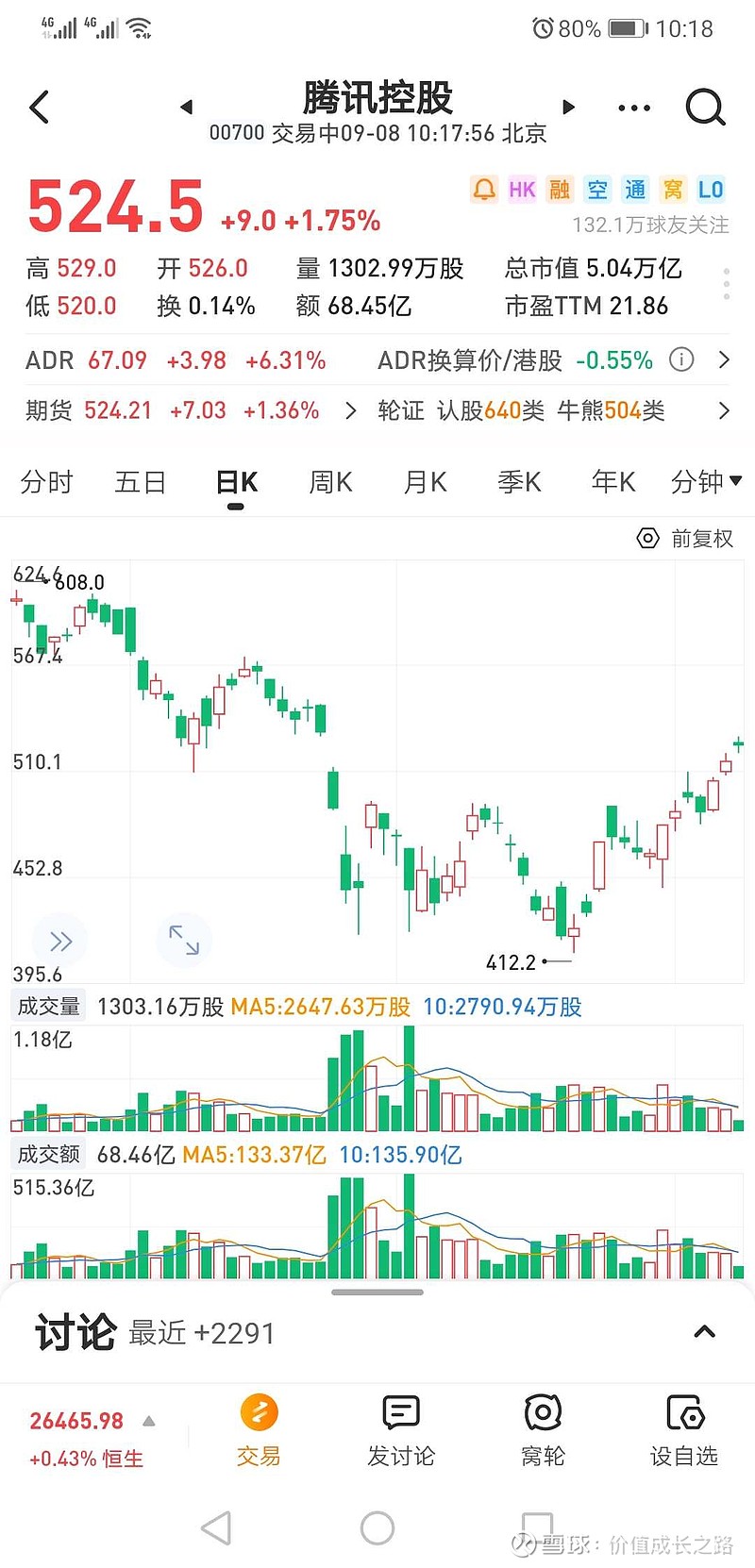Go back using the top-left arrow
755x1568 pixels.
click(40, 108)
